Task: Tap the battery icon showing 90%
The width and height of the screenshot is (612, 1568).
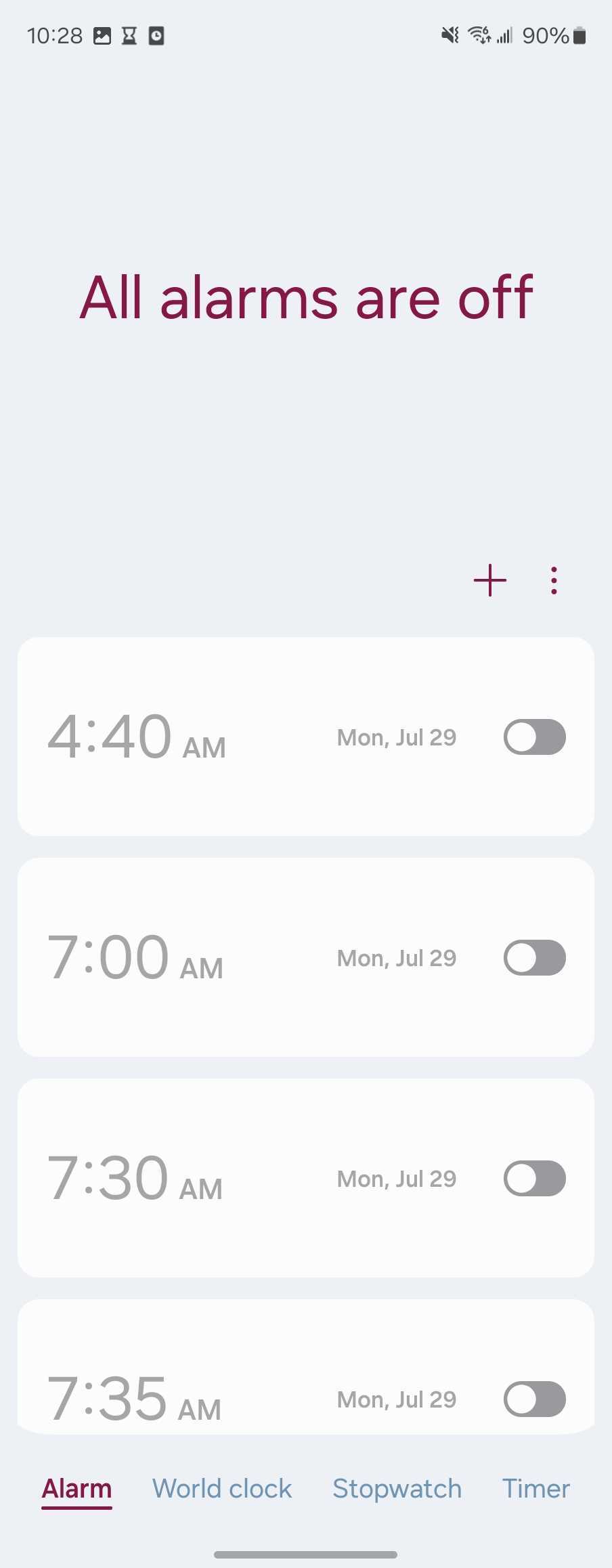Action: (x=578, y=35)
